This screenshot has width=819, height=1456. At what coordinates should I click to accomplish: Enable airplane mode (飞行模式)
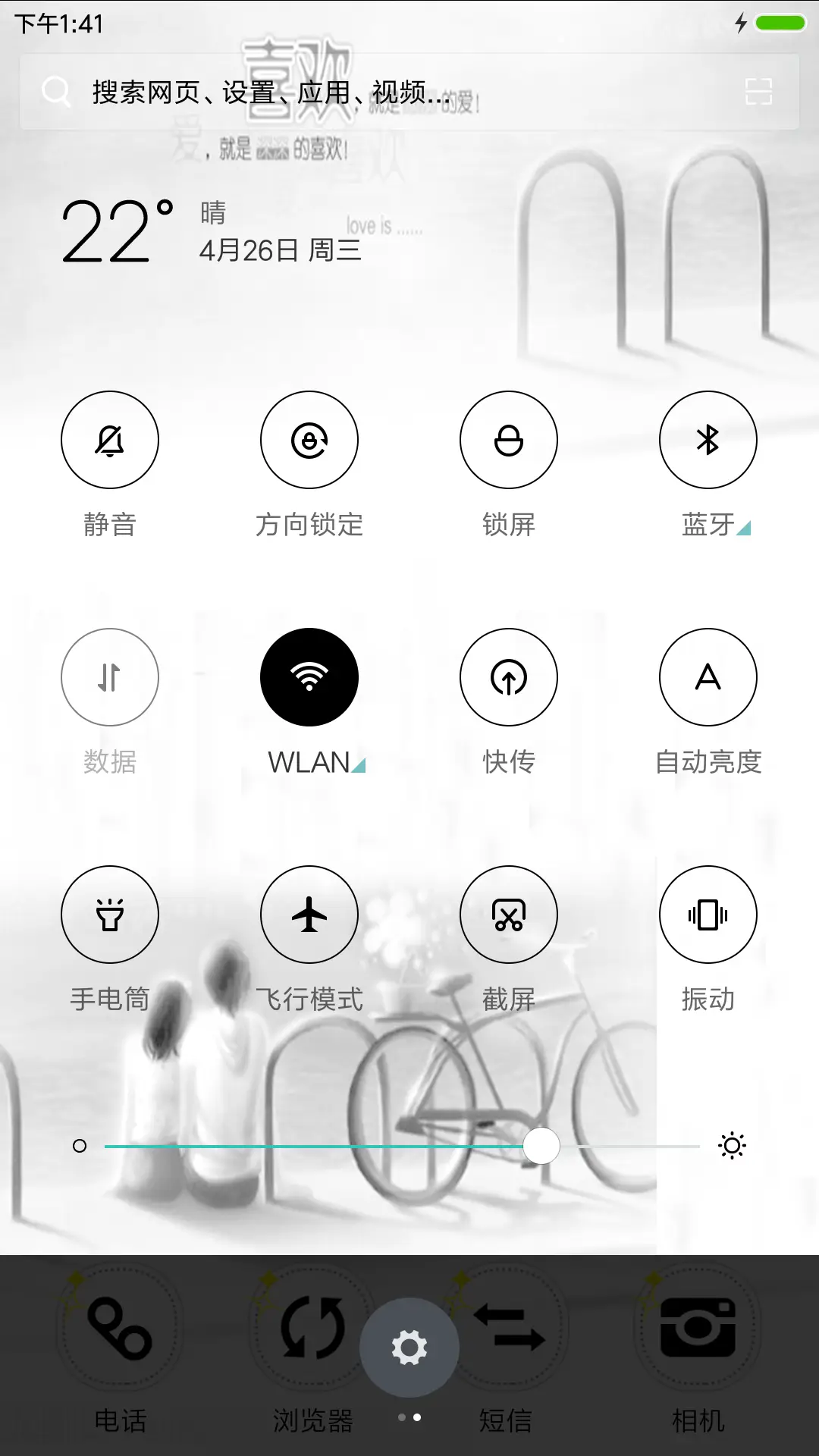309,915
